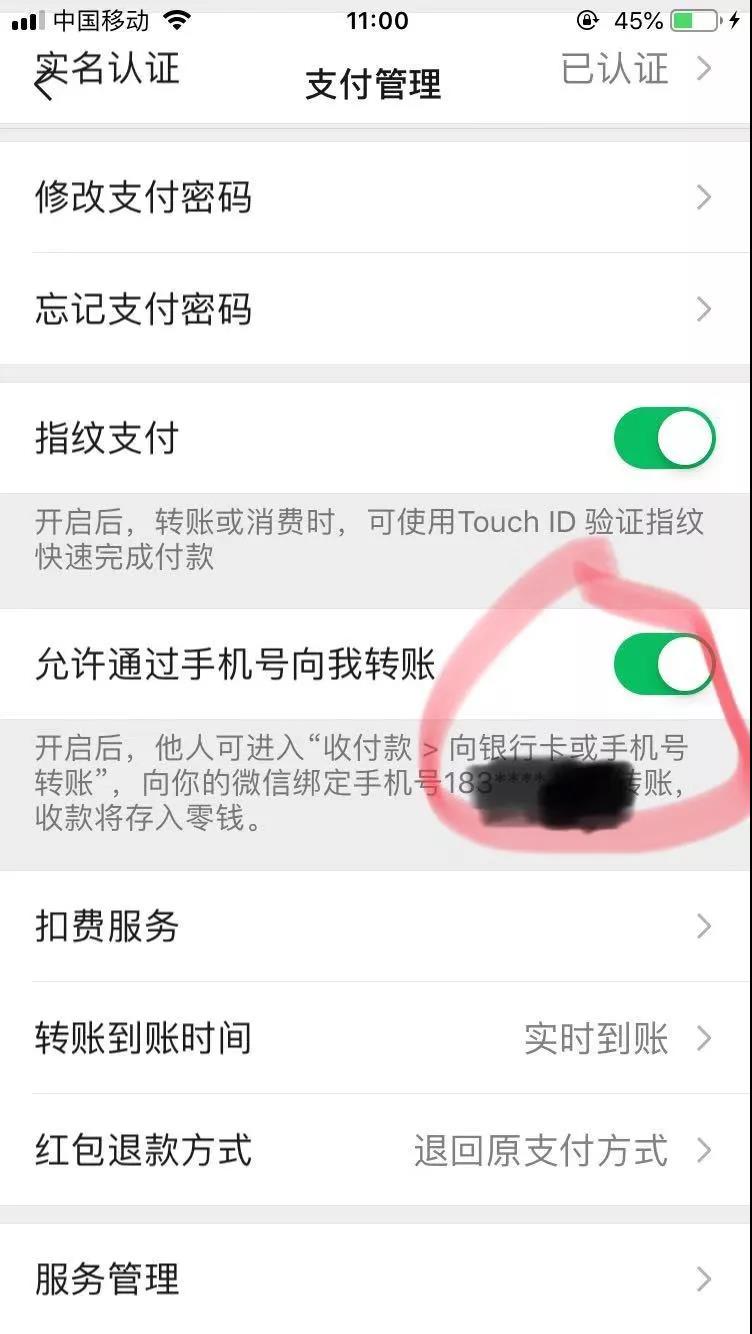Open 红包退款方式 setting
Screen dimensions: 752x1334
(375, 1150)
